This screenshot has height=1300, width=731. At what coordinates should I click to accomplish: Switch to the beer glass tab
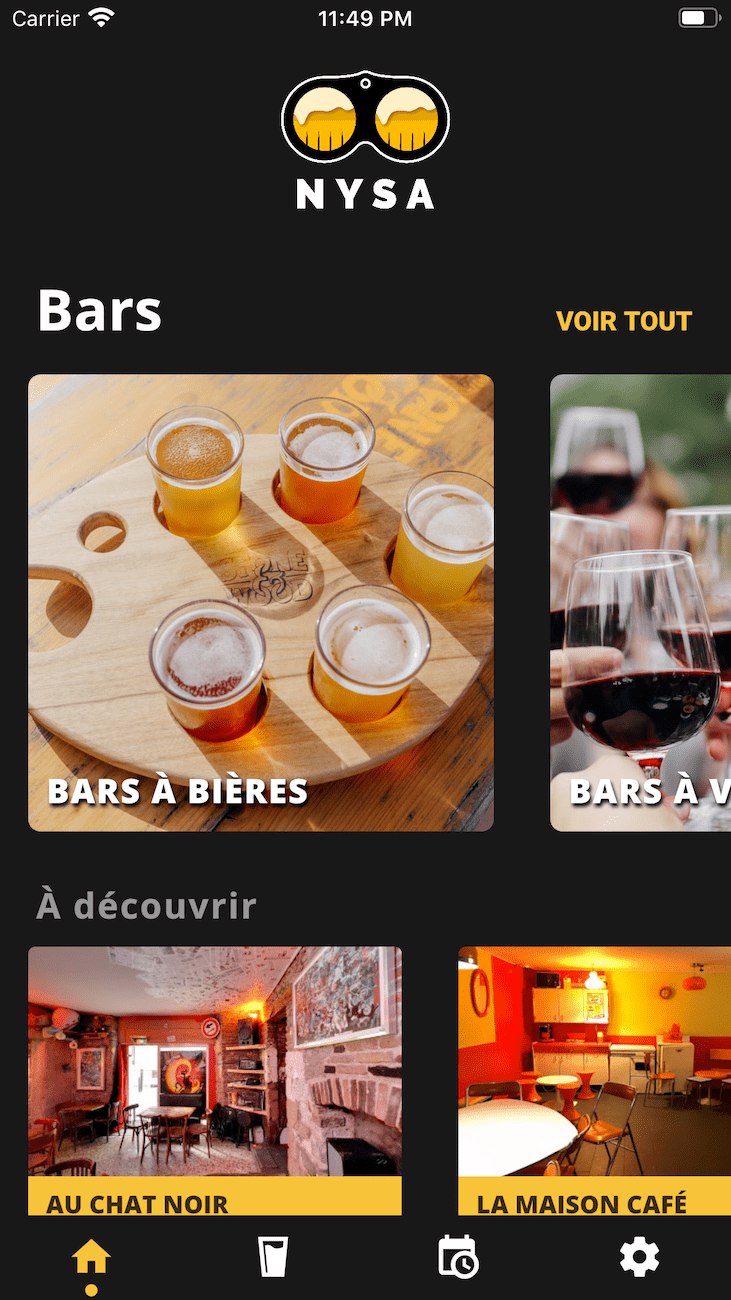pyautogui.click(x=273, y=1257)
